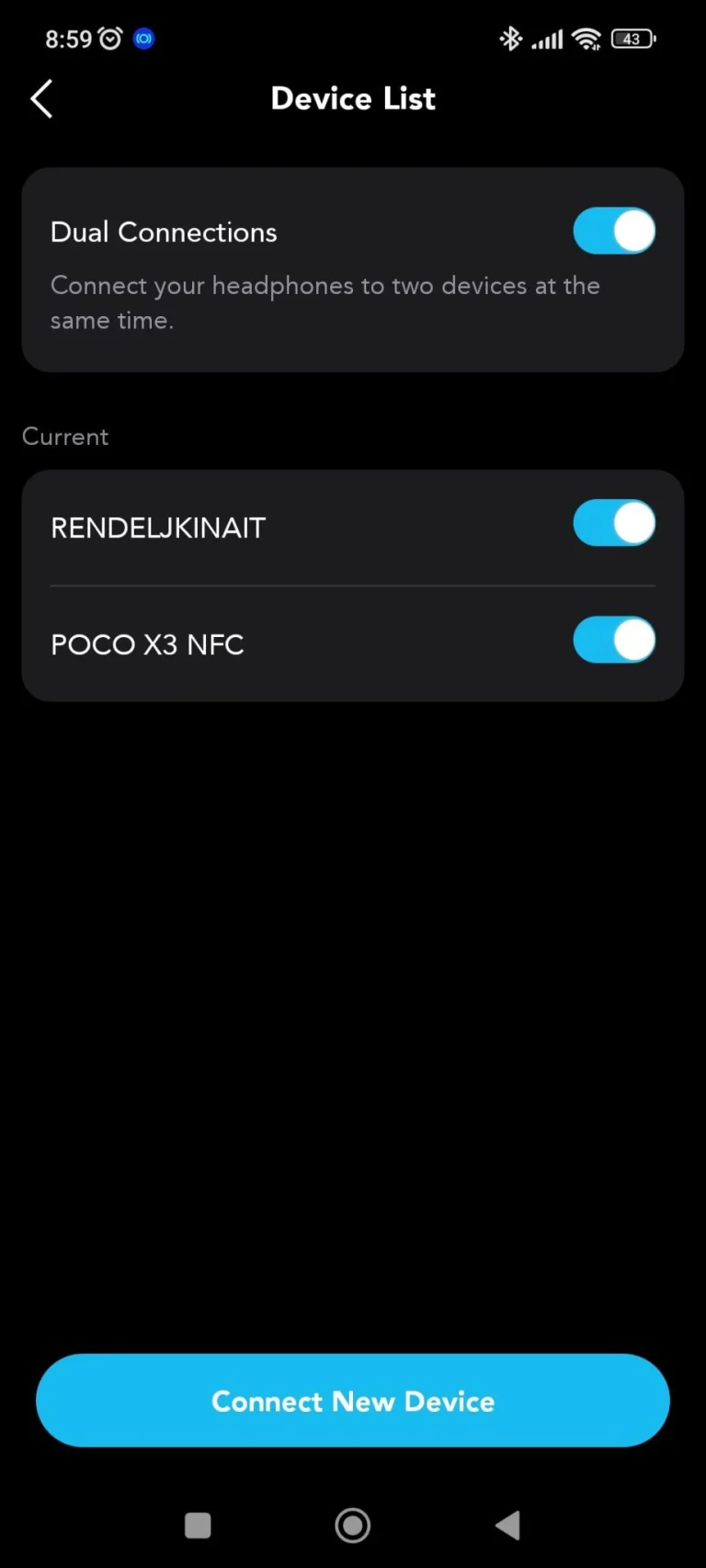Open recent apps from navigation bar
The height and width of the screenshot is (1568, 706).
point(198,1526)
